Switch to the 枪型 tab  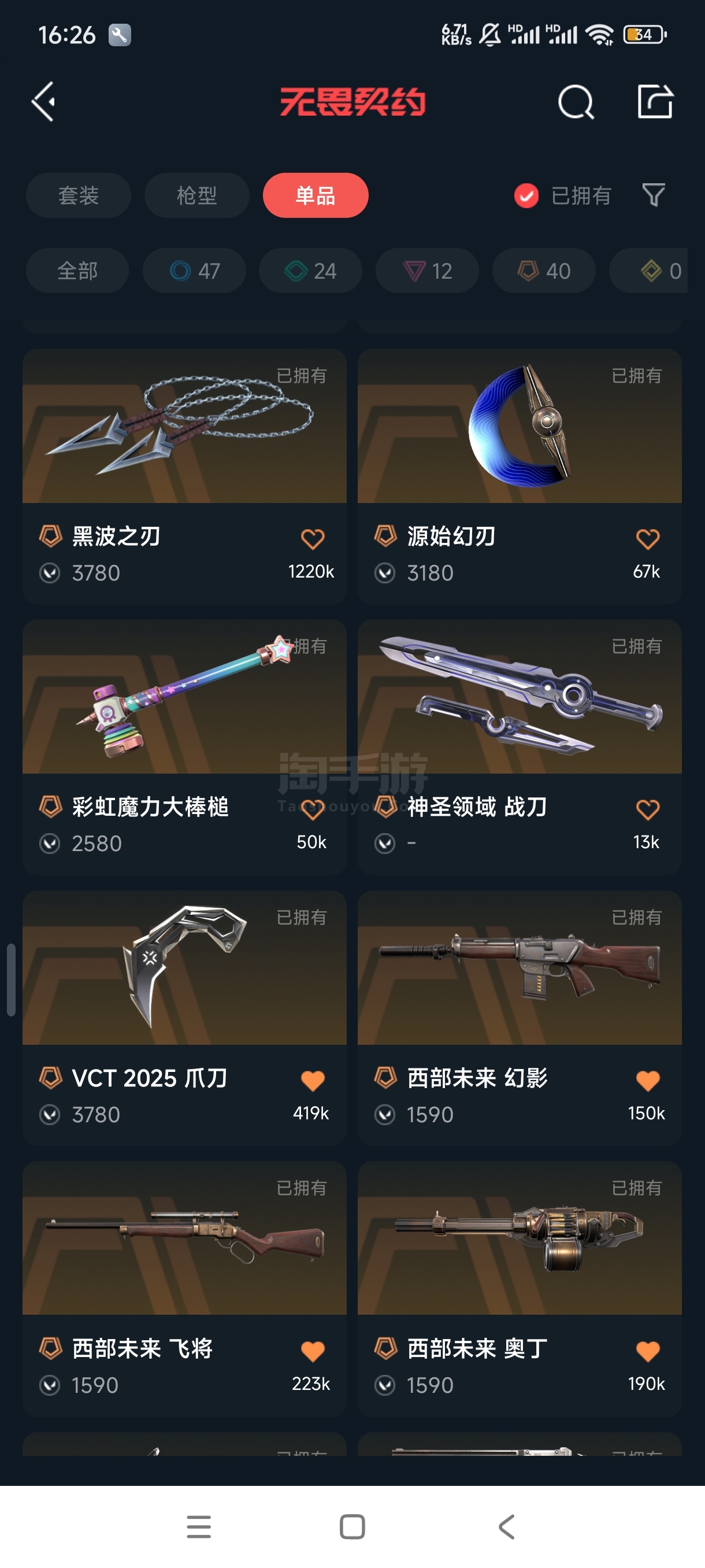click(196, 195)
